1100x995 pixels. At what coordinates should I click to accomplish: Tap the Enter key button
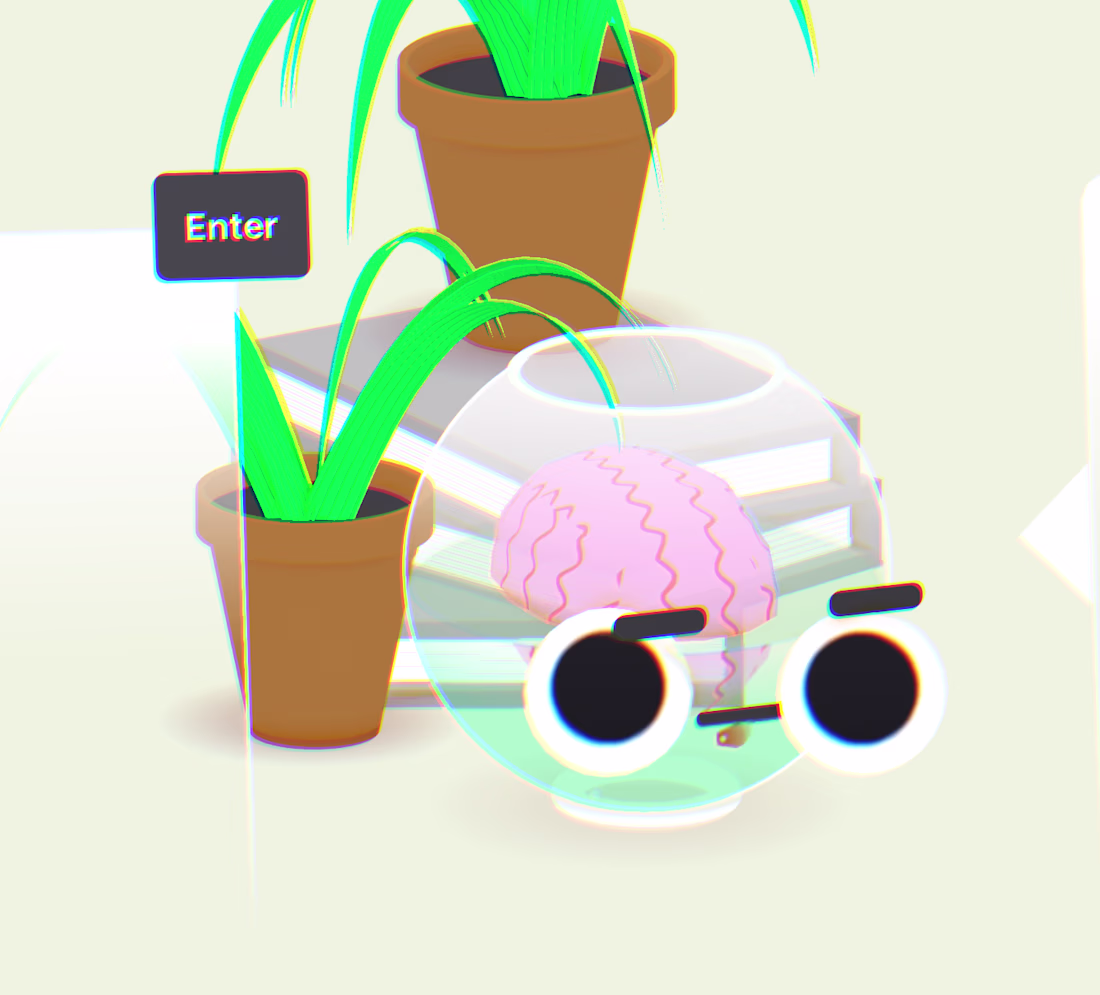click(x=231, y=226)
